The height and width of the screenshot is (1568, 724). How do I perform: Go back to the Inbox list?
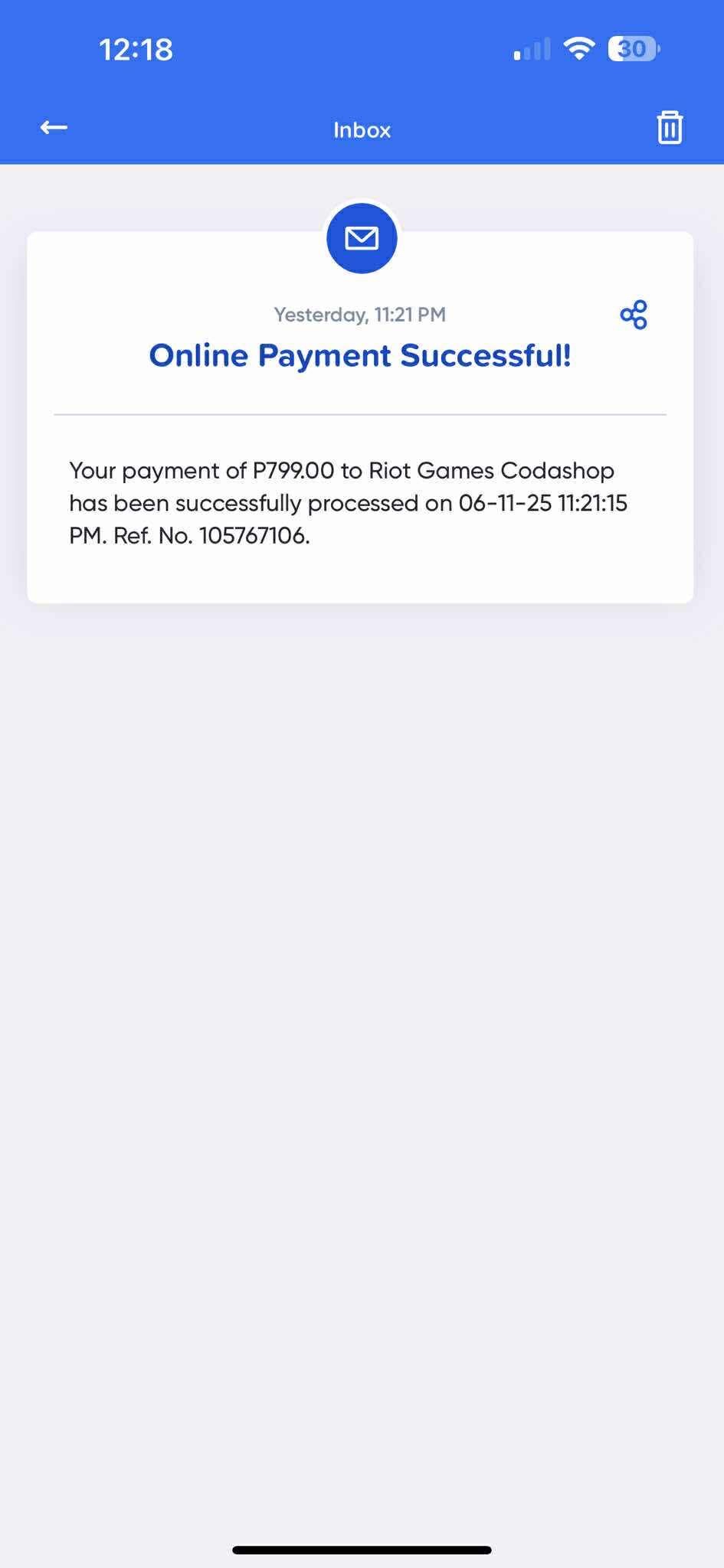[x=54, y=128]
